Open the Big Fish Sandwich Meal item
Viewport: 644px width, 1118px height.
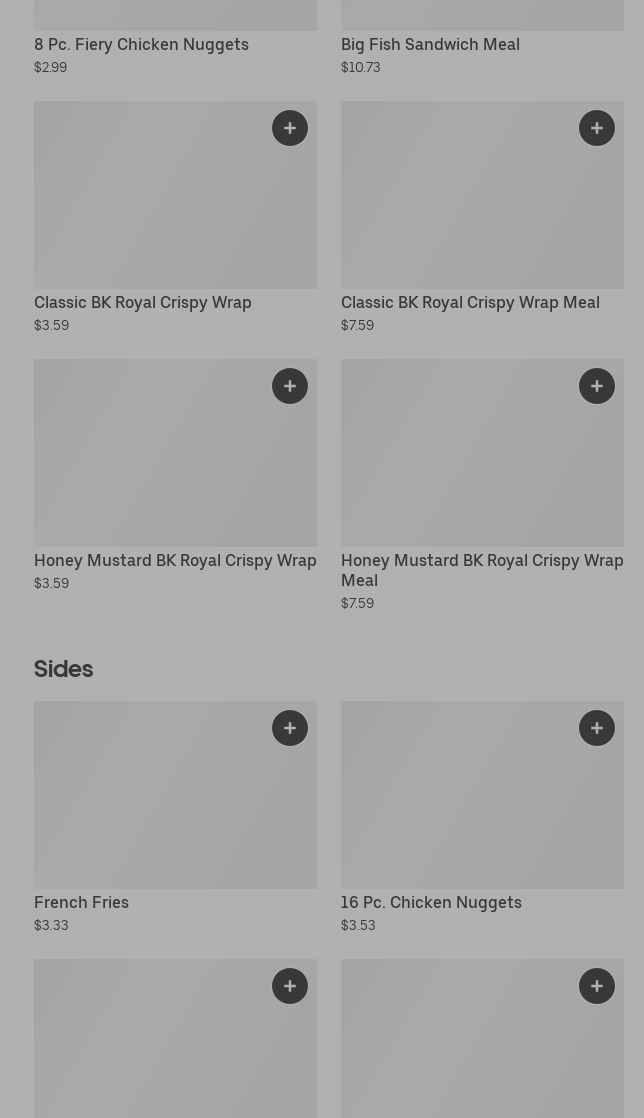(x=430, y=44)
